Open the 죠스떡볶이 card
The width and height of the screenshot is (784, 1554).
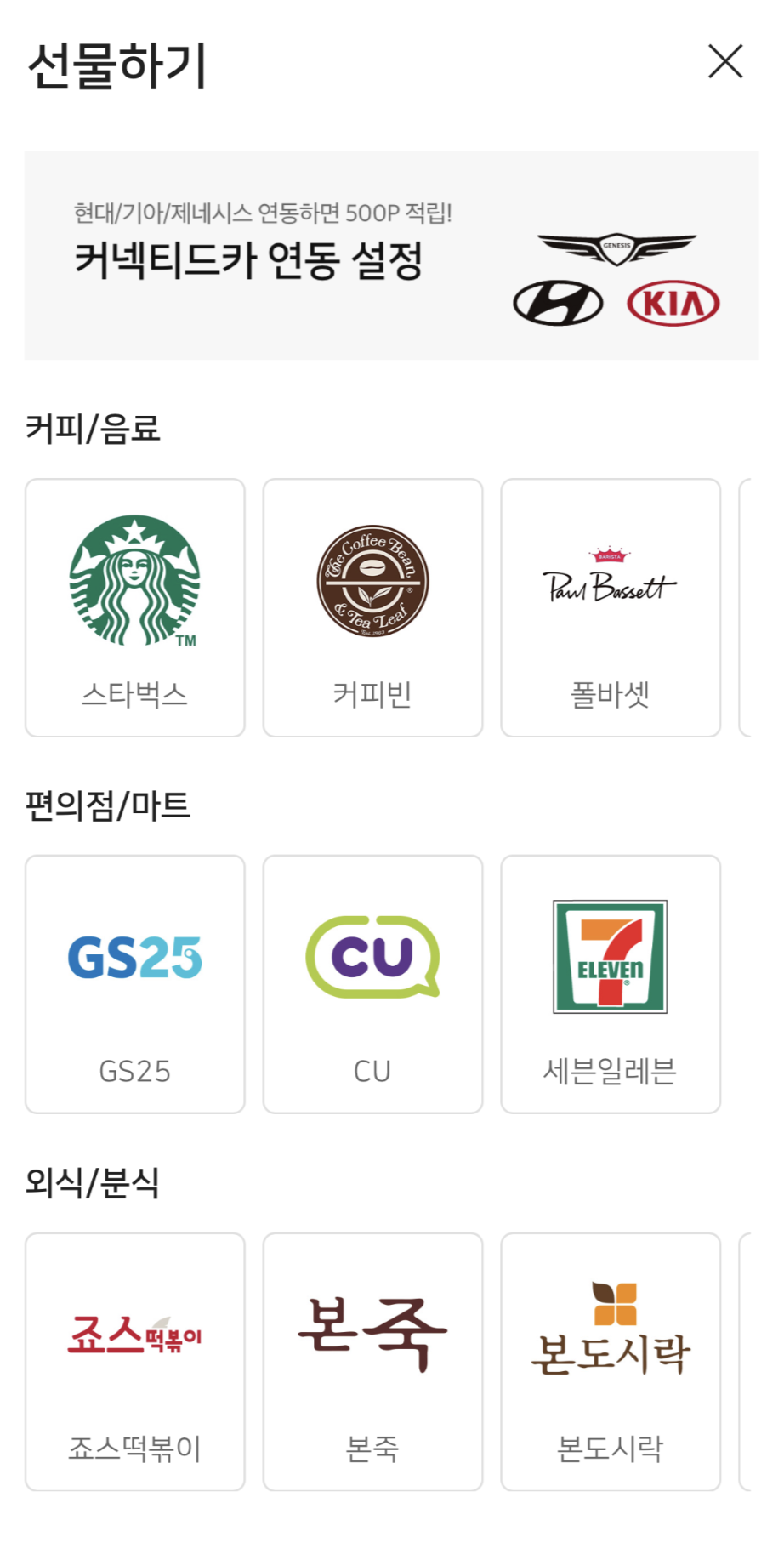(x=135, y=1362)
